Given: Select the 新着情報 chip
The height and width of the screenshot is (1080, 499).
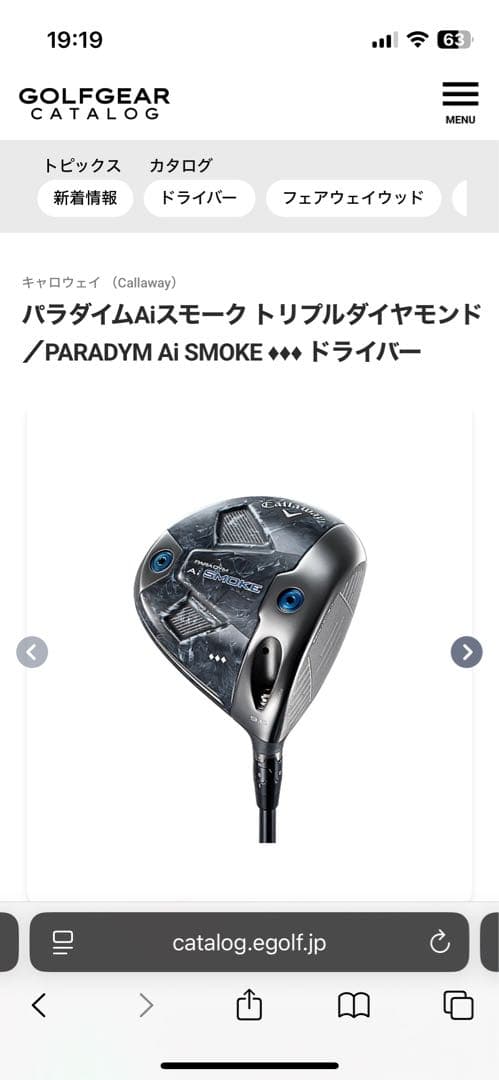Looking at the screenshot, I should point(85,198).
